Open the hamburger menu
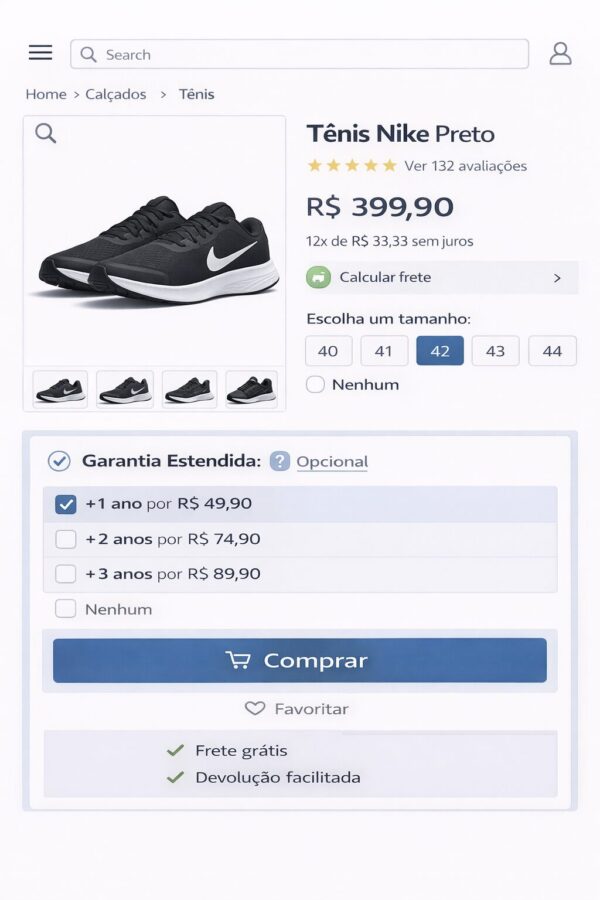The image size is (600, 900). tap(40, 53)
